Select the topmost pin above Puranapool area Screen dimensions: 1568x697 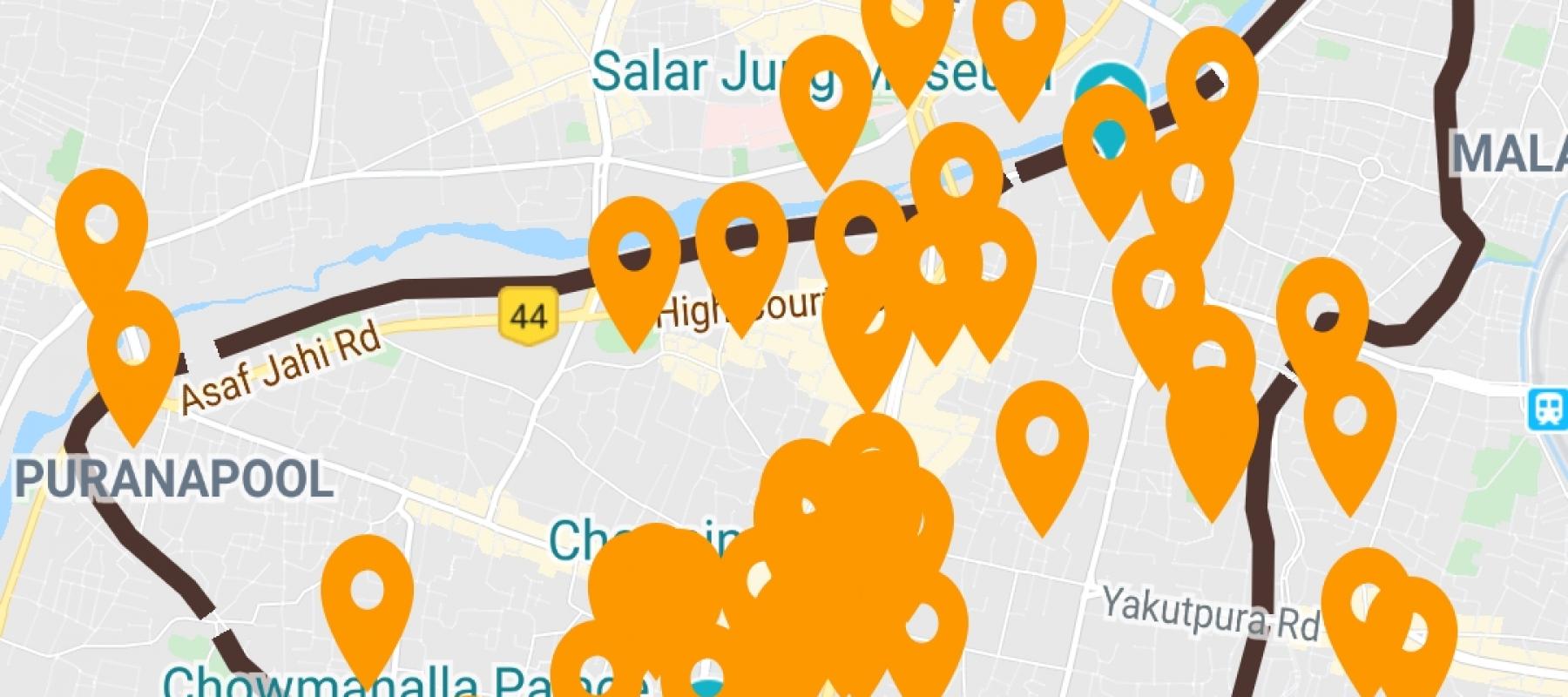(x=102, y=227)
